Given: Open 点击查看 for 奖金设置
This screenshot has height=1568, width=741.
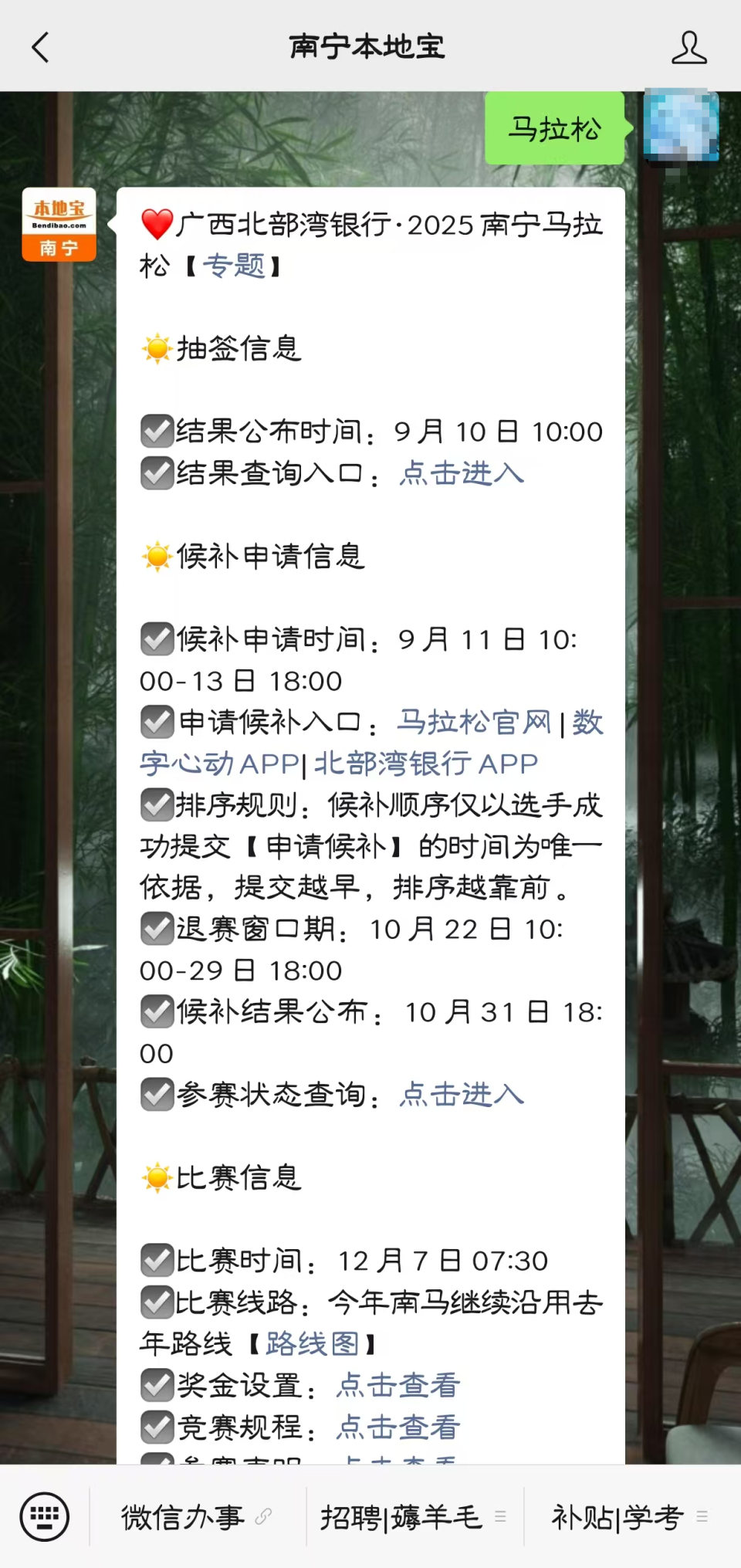Looking at the screenshot, I should tap(398, 1386).
